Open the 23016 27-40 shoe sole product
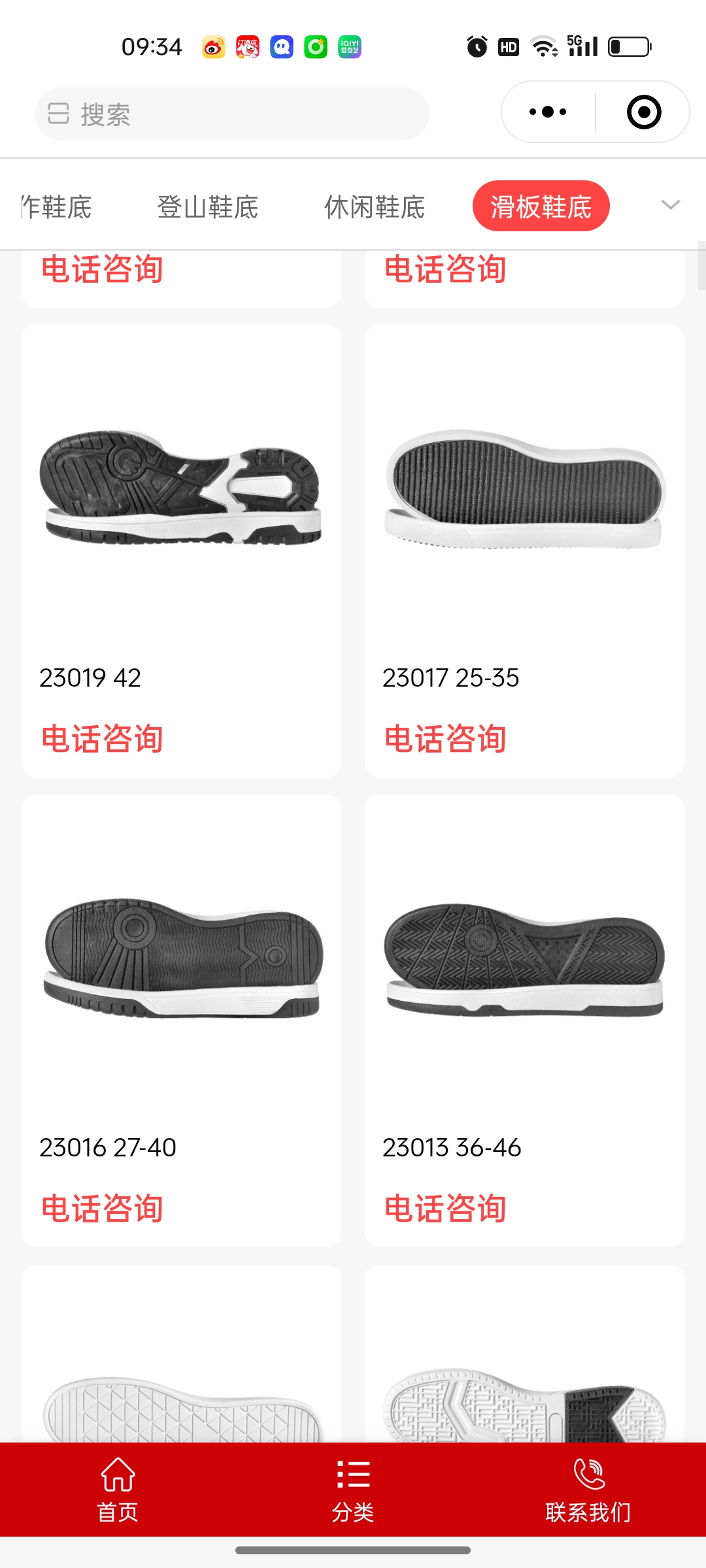The width and height of the screenshot is (706, 1568). click(181, 957)
